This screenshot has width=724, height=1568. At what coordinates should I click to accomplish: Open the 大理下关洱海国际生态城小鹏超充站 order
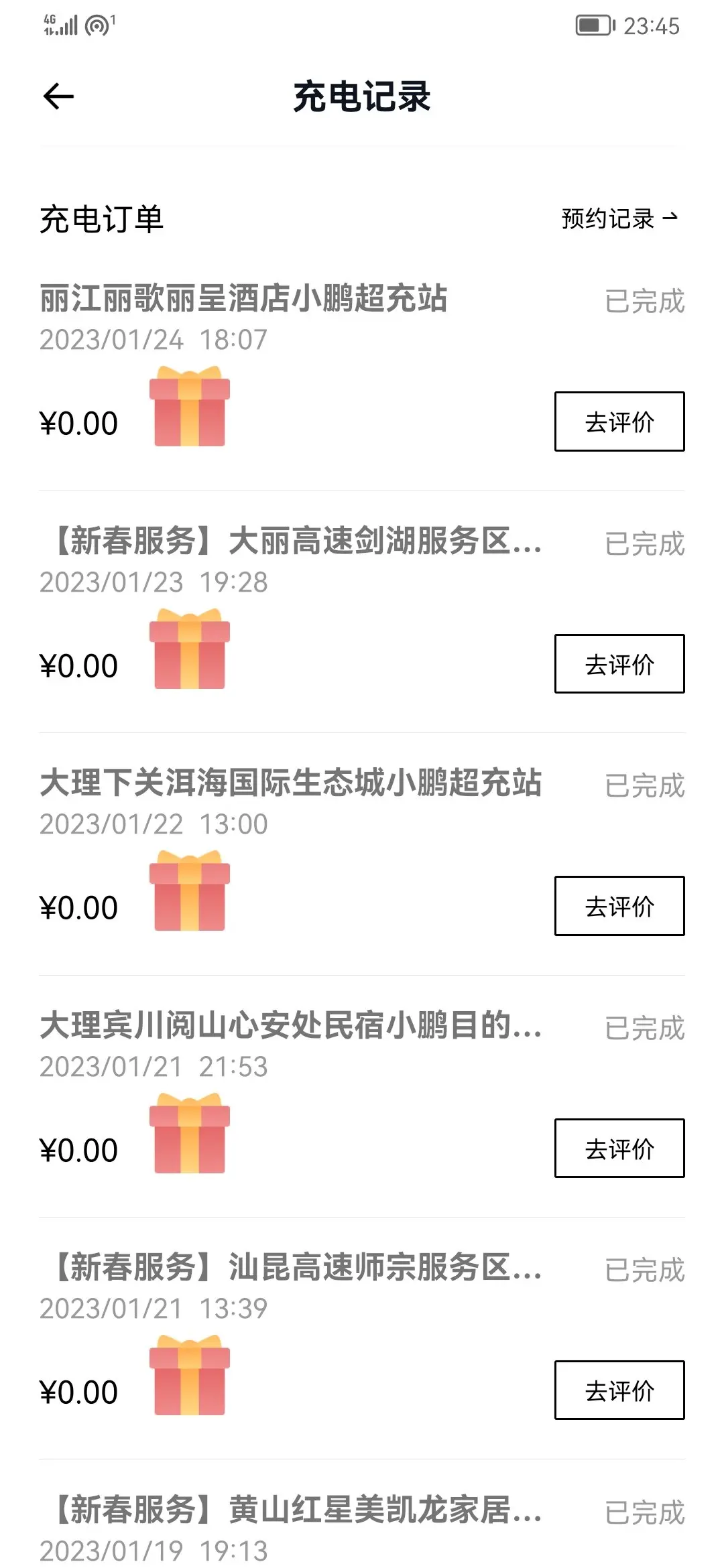[362, 854]
